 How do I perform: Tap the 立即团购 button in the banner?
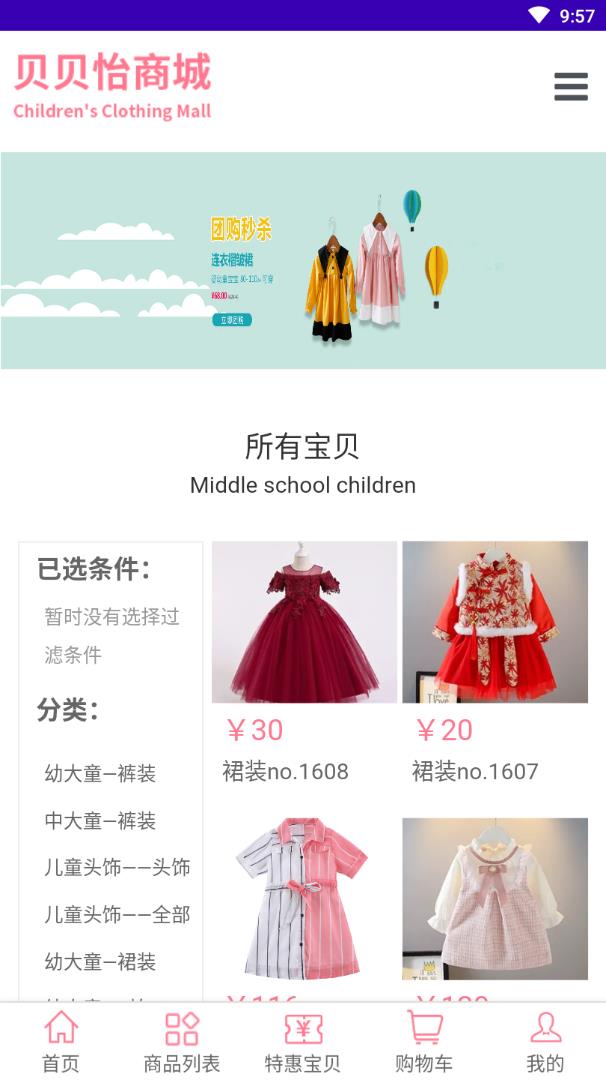[x=232, y=320]
